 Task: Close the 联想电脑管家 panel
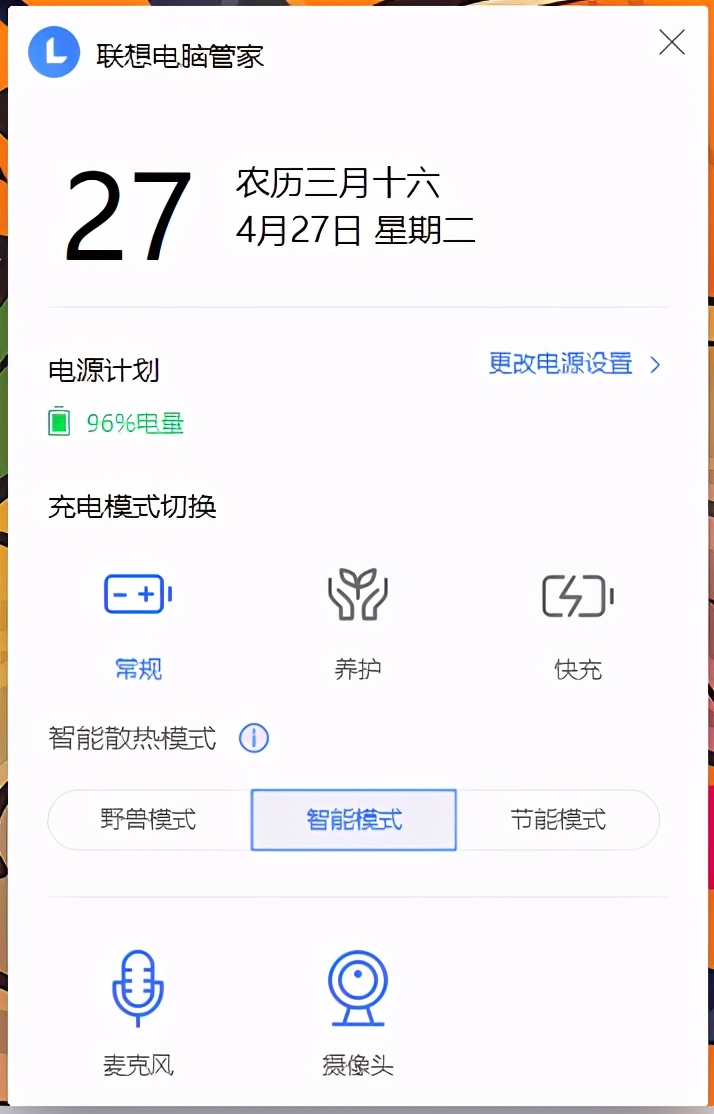pyautogui.click(x=672, y=42)
